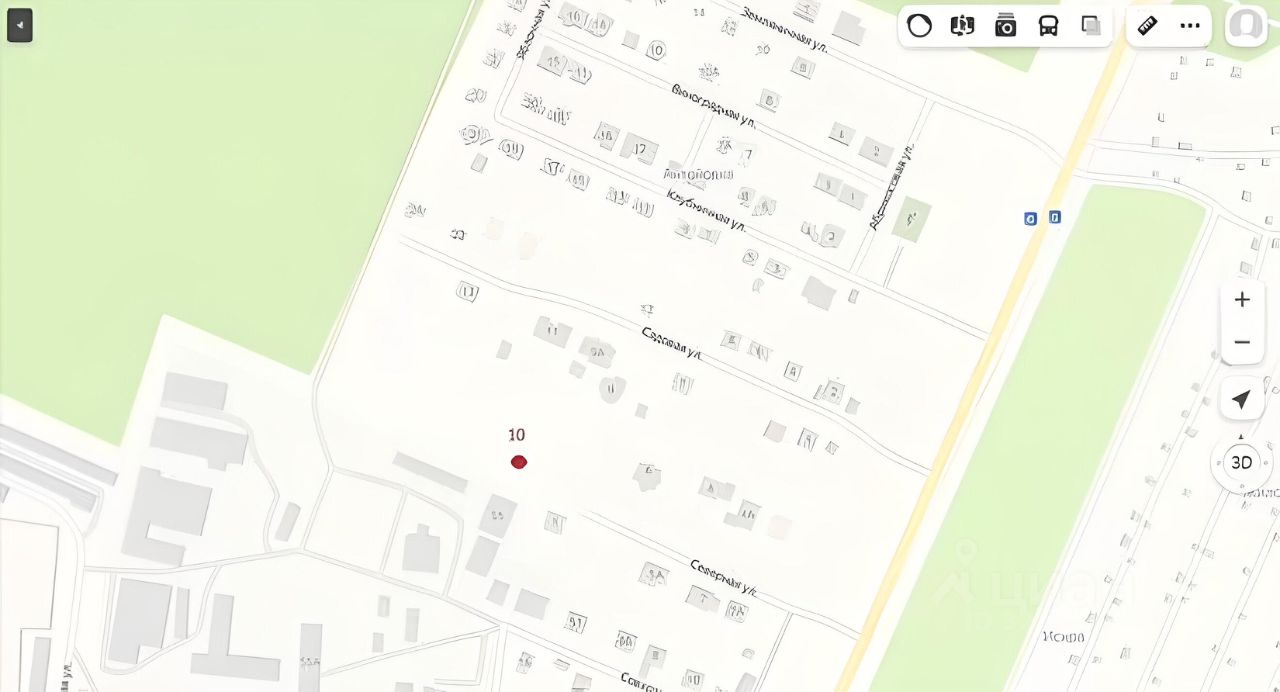Zoom in with the plus button

1242,300
